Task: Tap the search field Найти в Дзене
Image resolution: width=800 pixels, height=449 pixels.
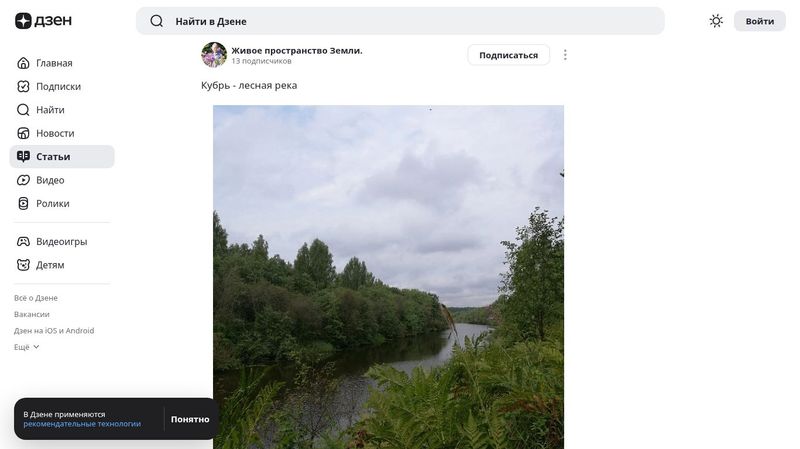Action: 400,21
